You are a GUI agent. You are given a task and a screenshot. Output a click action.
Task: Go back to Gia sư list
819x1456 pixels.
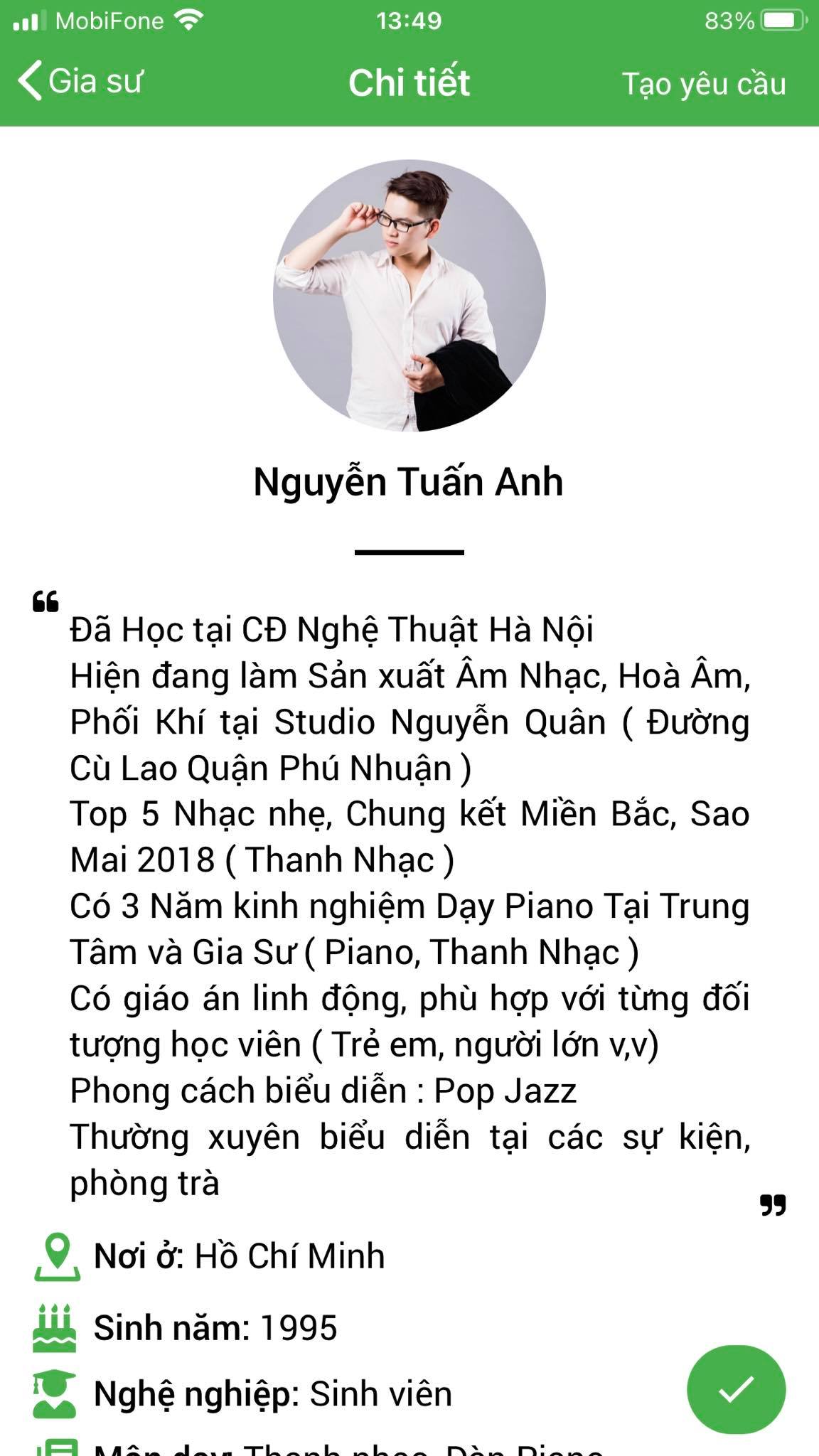coord(80,81)
